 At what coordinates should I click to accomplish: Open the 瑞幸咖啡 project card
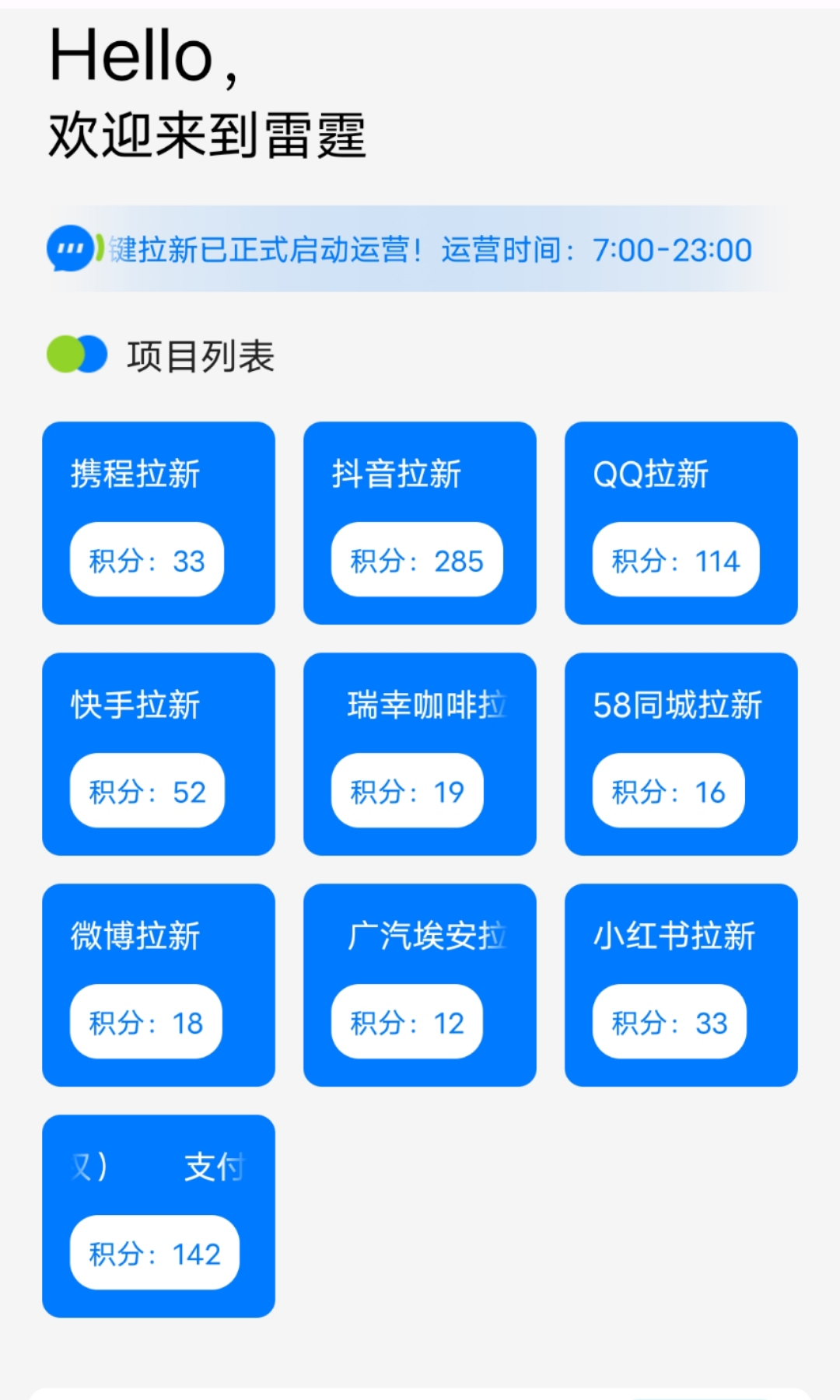pos(420,754)
